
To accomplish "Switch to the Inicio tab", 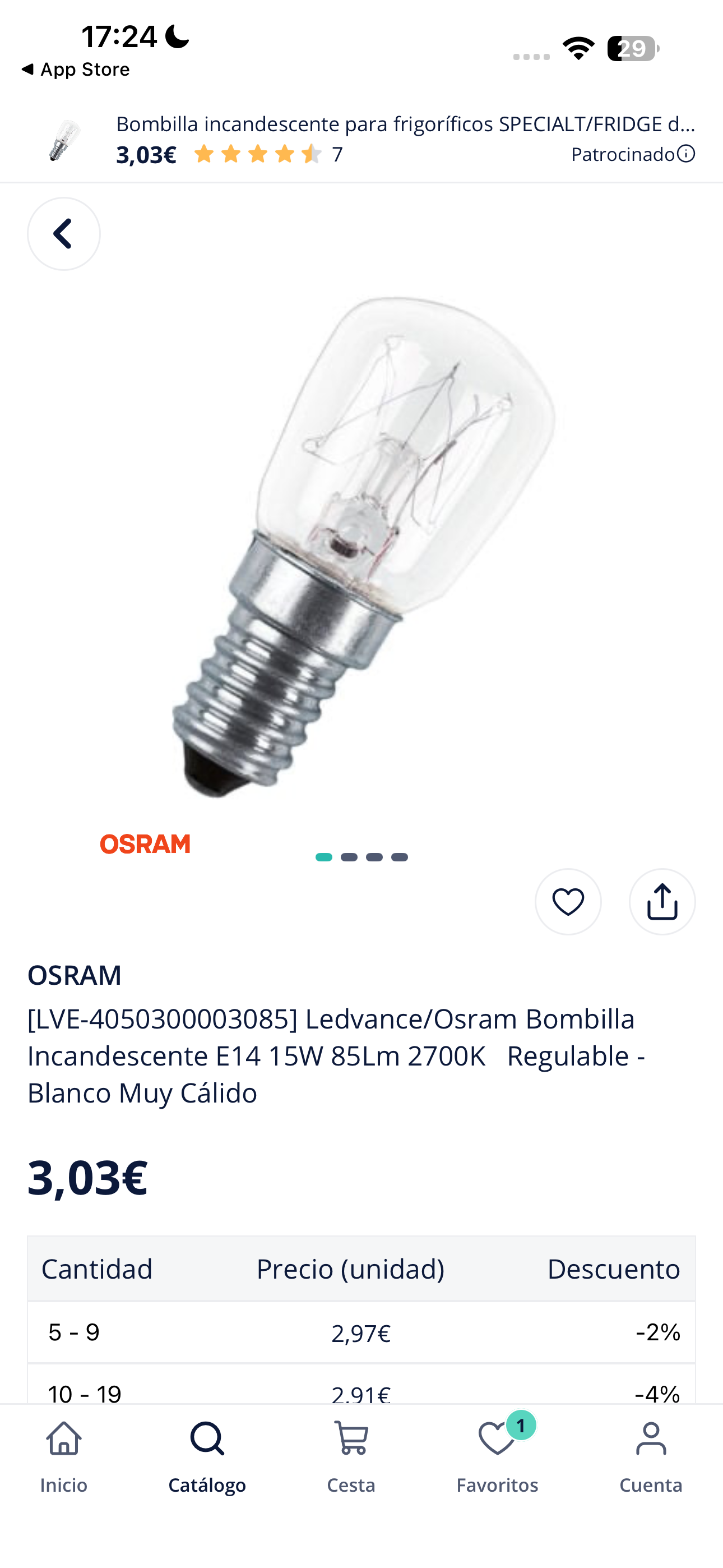I will click(x=64, y=1456).
